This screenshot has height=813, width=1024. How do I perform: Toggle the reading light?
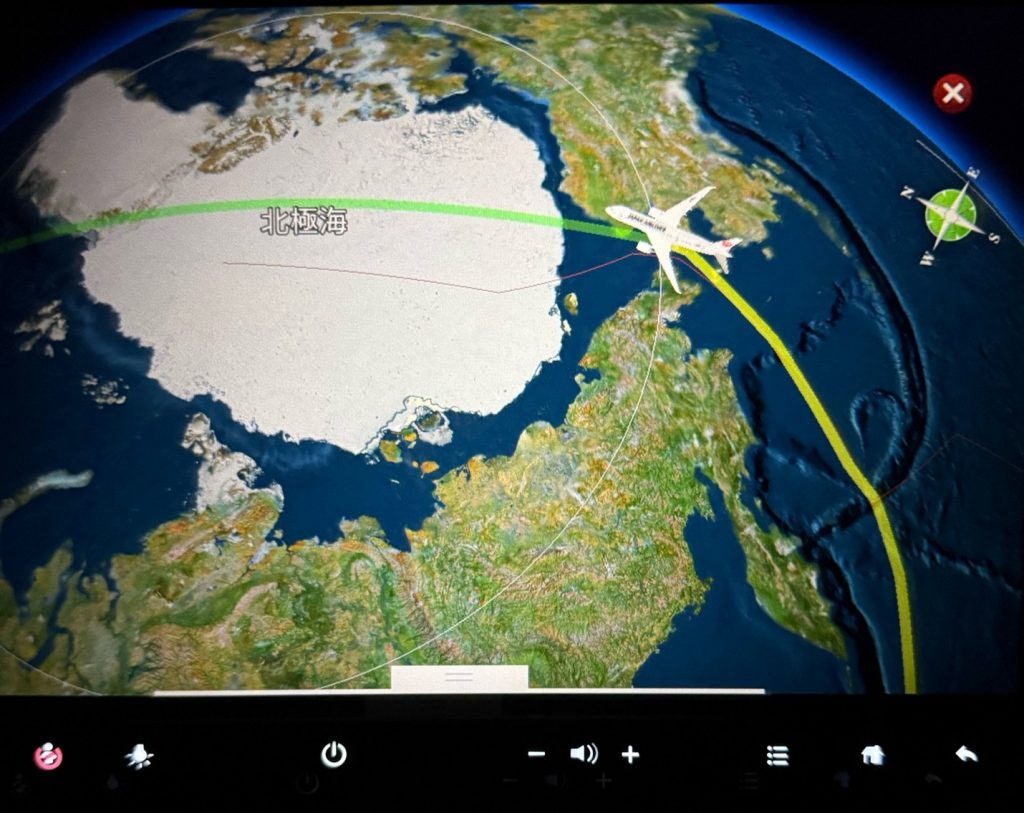pos(139,756)
